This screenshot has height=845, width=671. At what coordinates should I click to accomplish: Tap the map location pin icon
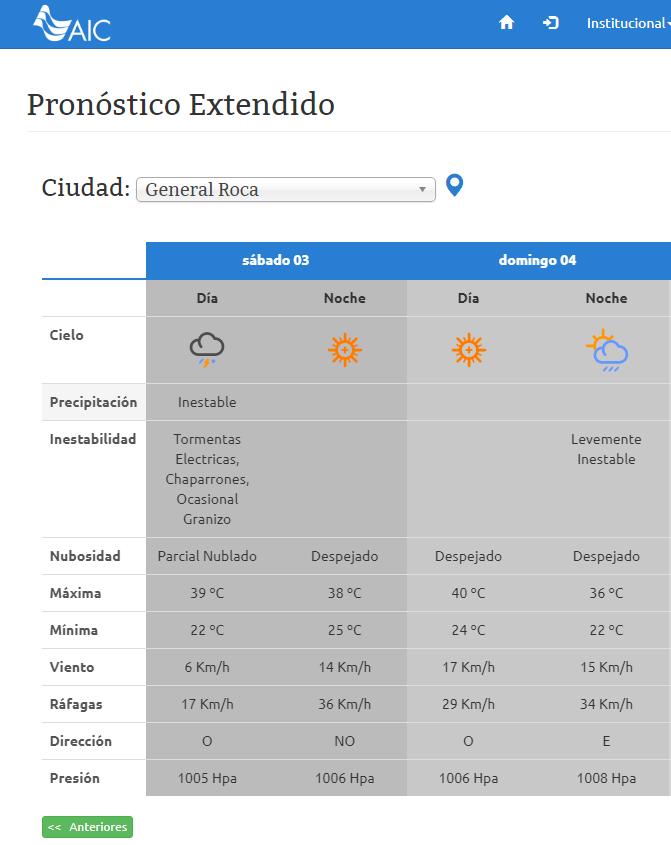coord(455,186)
